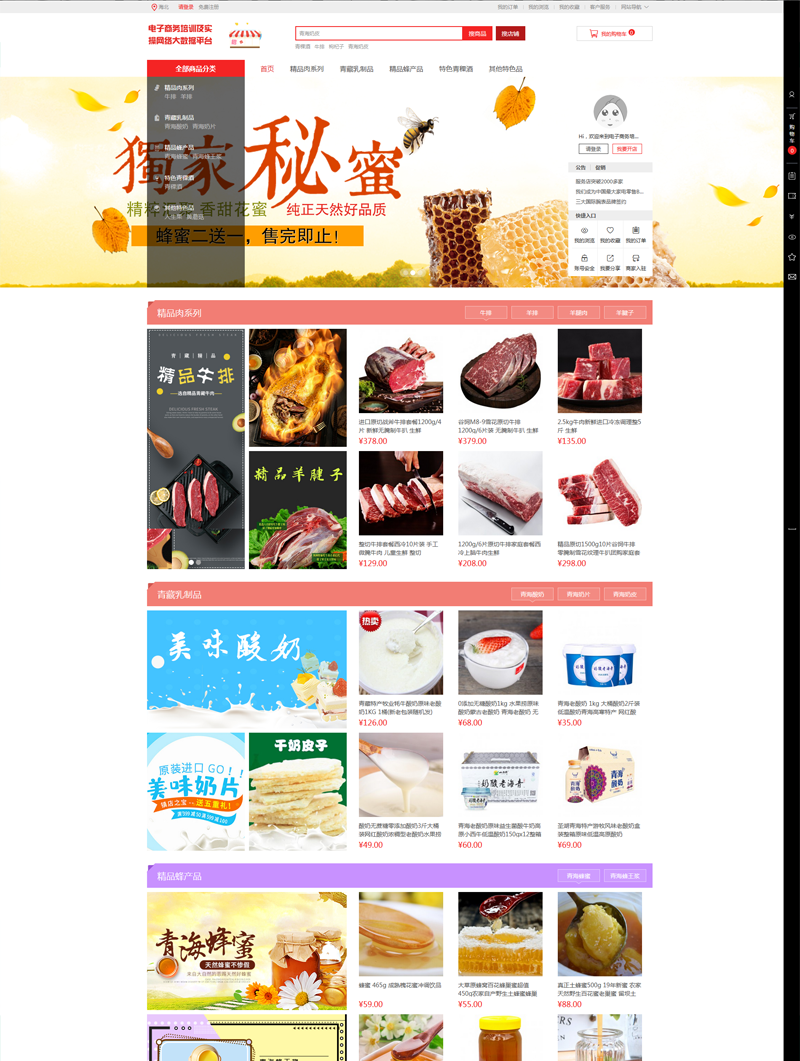This screenshot has height=1061, width=800.
Task: Switch to the 精品肉系列 nav tab
Action: click(x=306, y=69)
